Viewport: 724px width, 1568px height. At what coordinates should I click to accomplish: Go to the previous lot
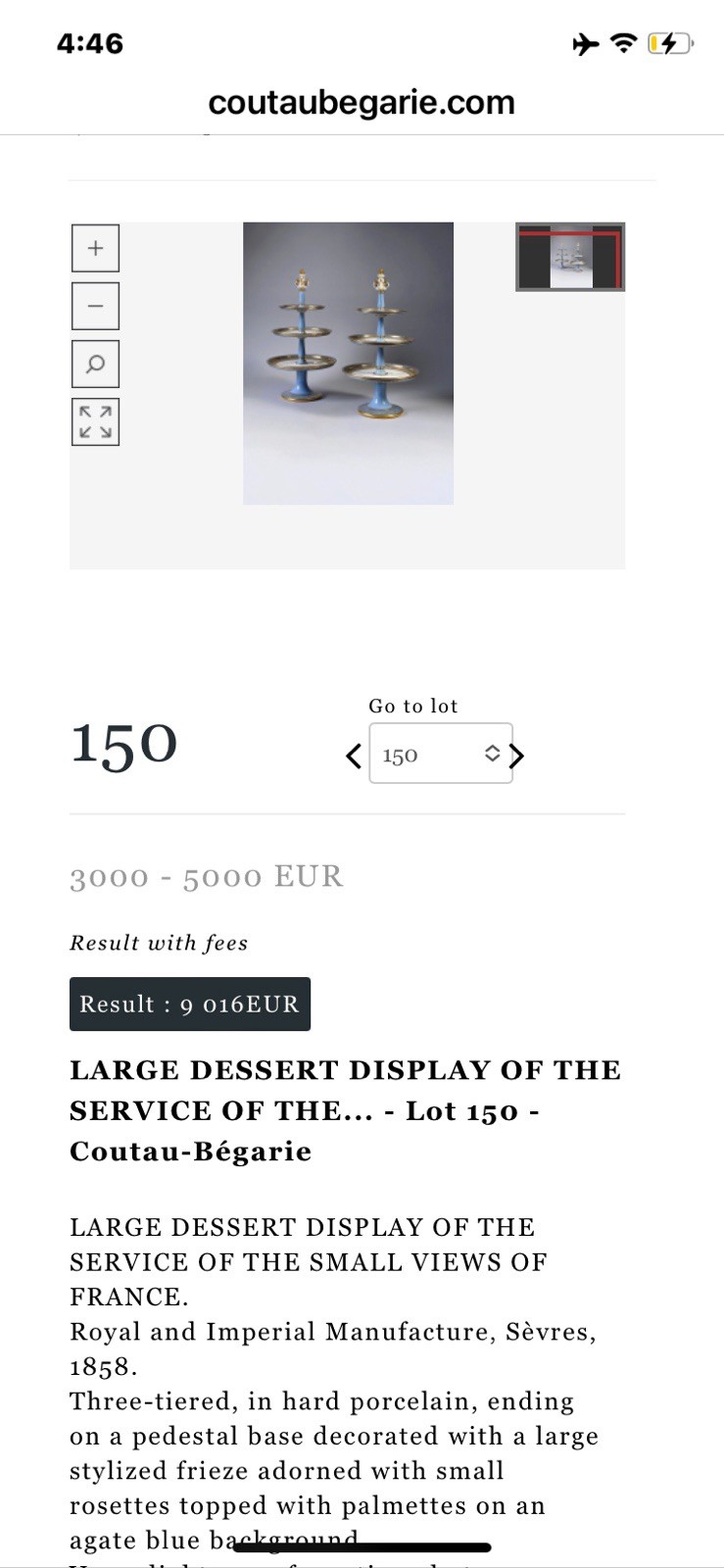click(354, 756)
